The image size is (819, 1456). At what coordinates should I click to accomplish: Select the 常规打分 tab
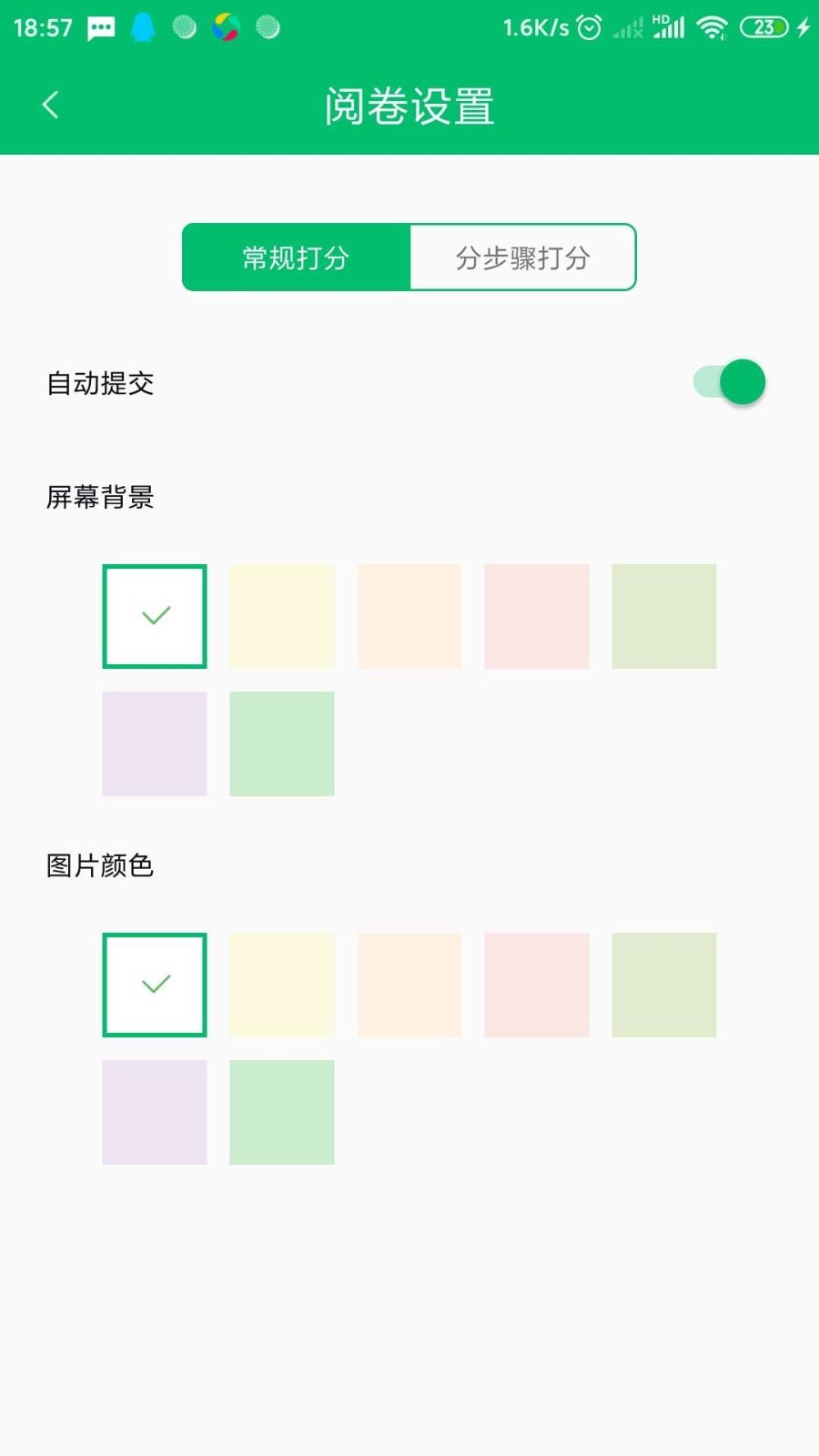coord(296,258)
